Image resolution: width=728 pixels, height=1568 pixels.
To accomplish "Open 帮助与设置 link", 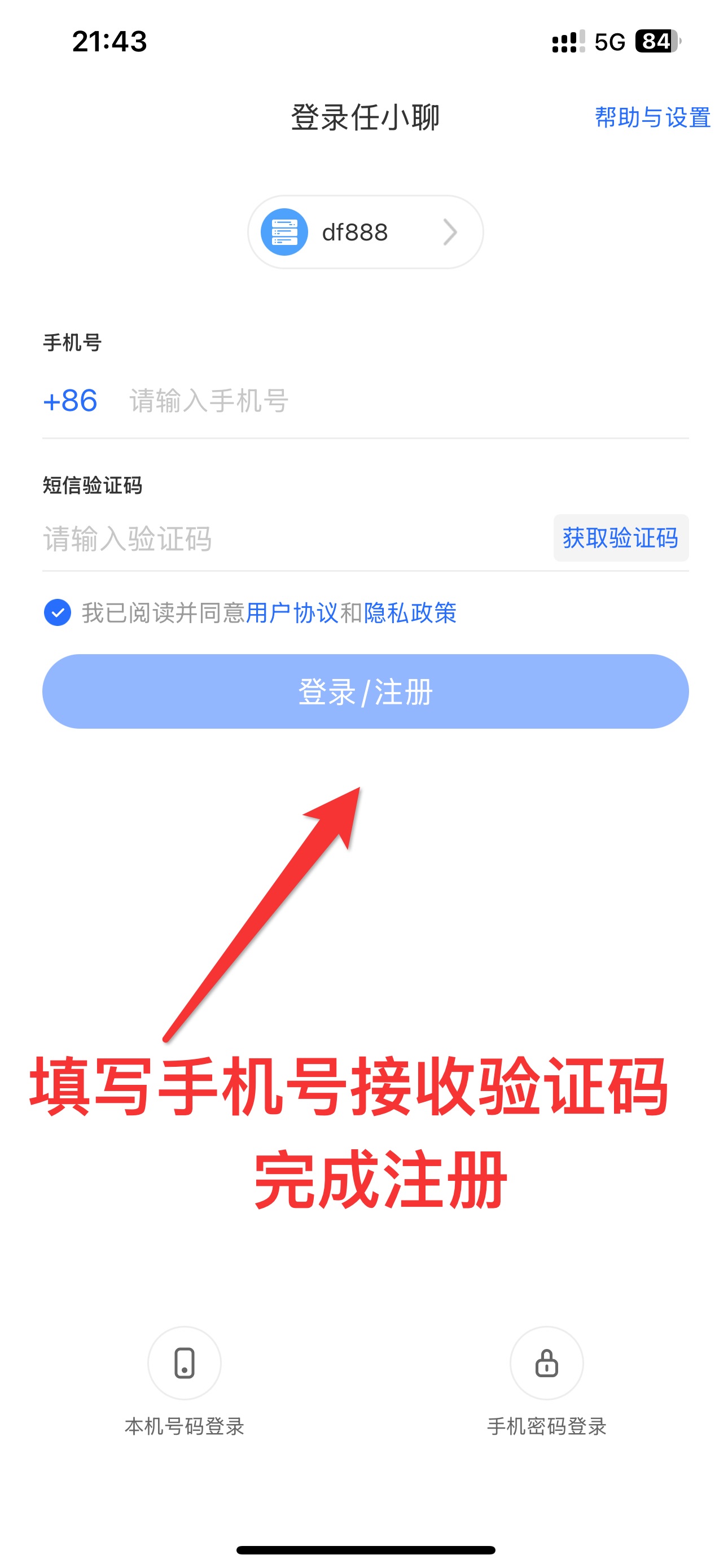I will point(652,117).
